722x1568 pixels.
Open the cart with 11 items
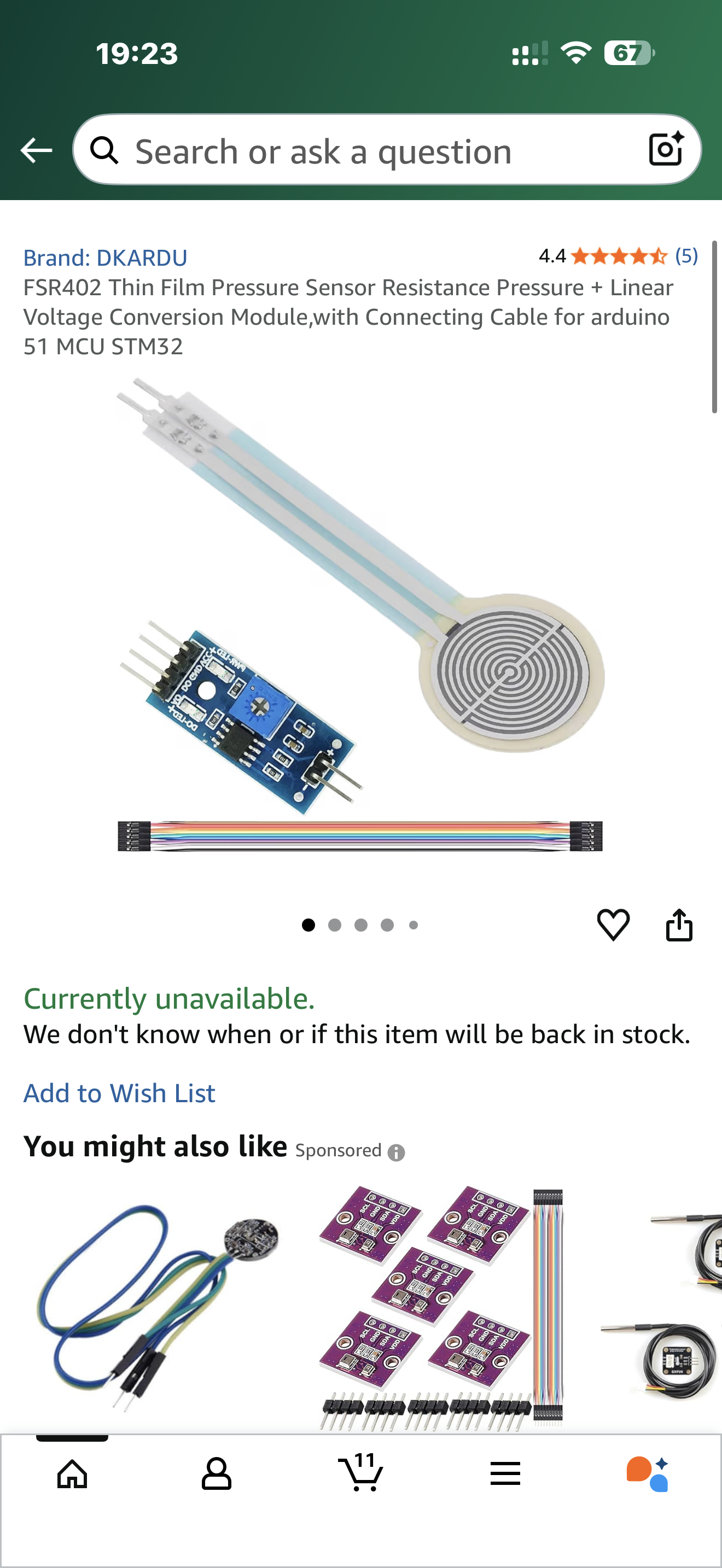click(360, 1472)
